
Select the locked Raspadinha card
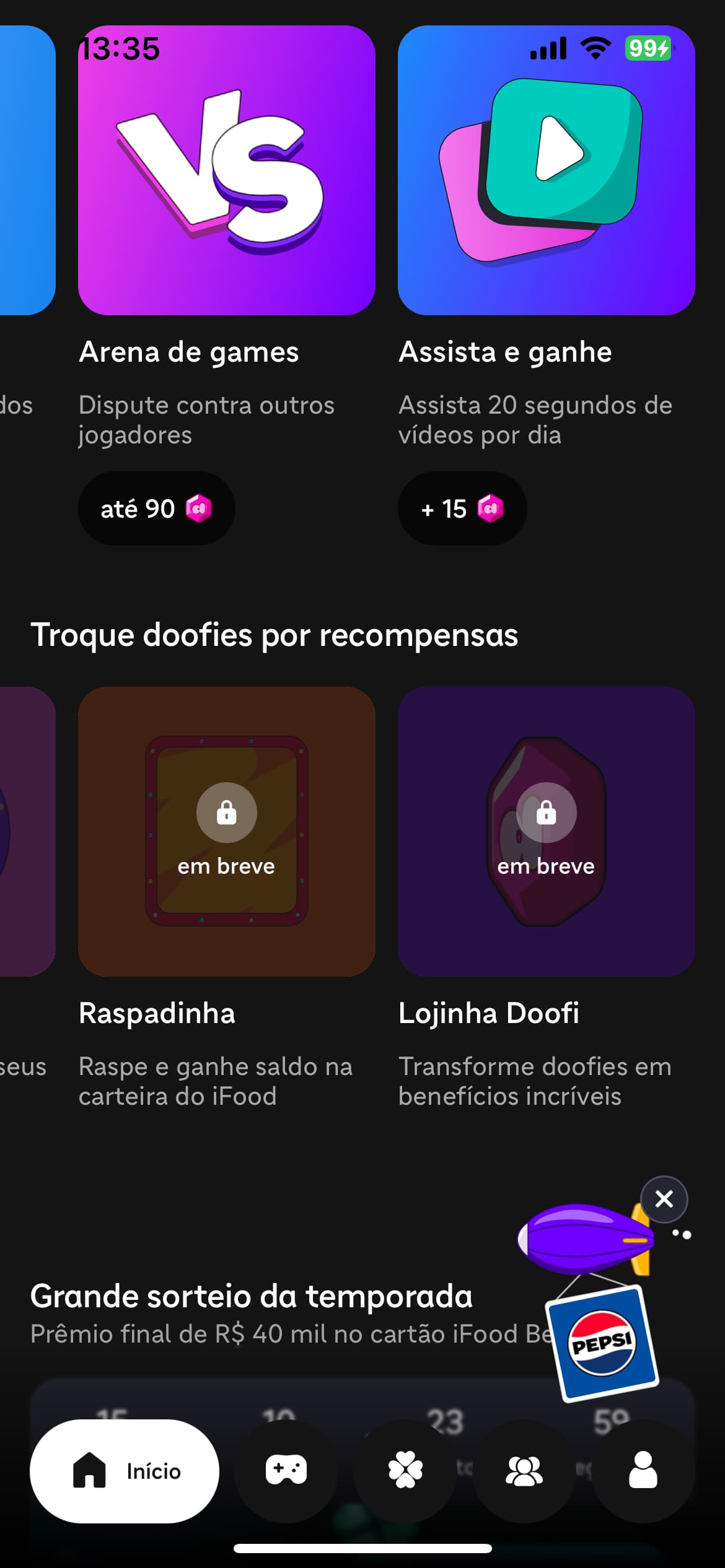click(226, 831)
